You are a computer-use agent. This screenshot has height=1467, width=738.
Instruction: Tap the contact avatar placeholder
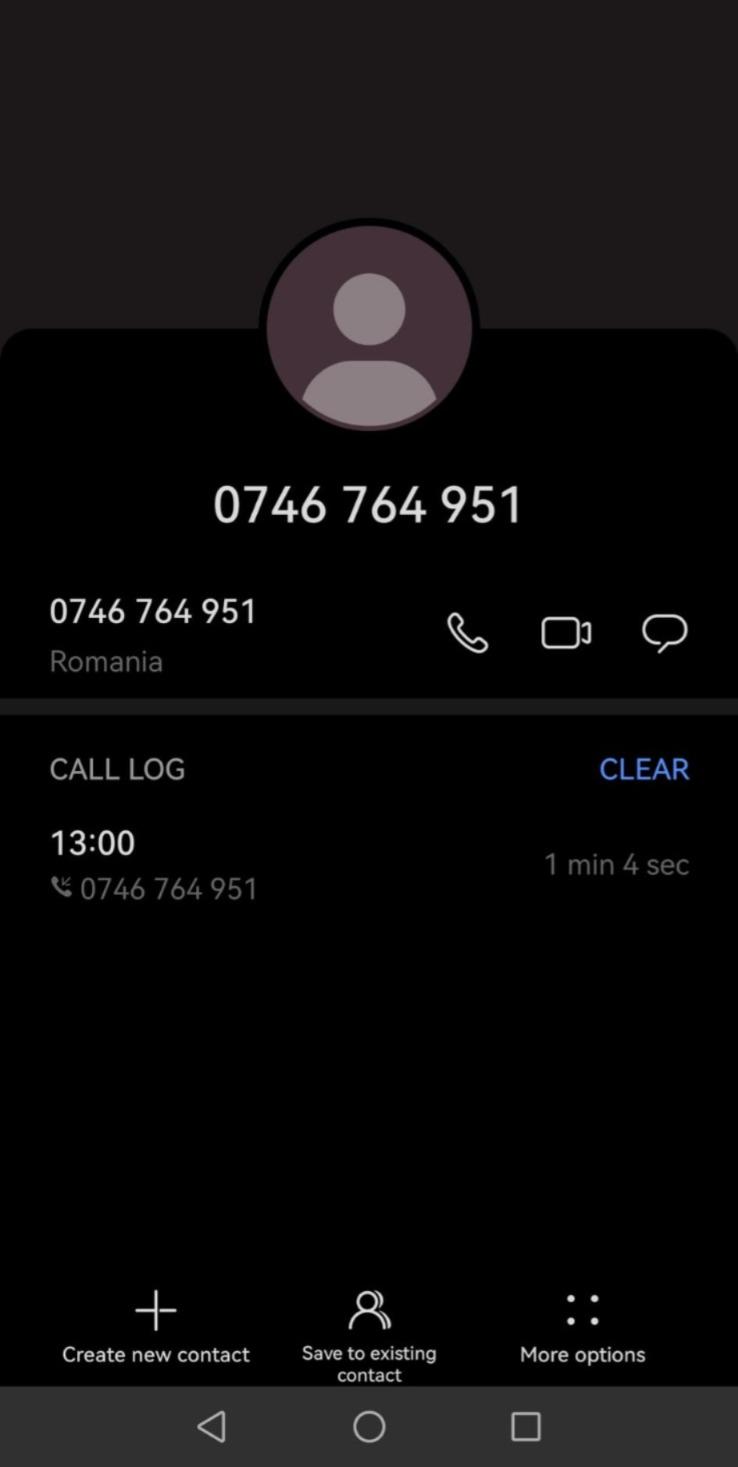[369, 327]
